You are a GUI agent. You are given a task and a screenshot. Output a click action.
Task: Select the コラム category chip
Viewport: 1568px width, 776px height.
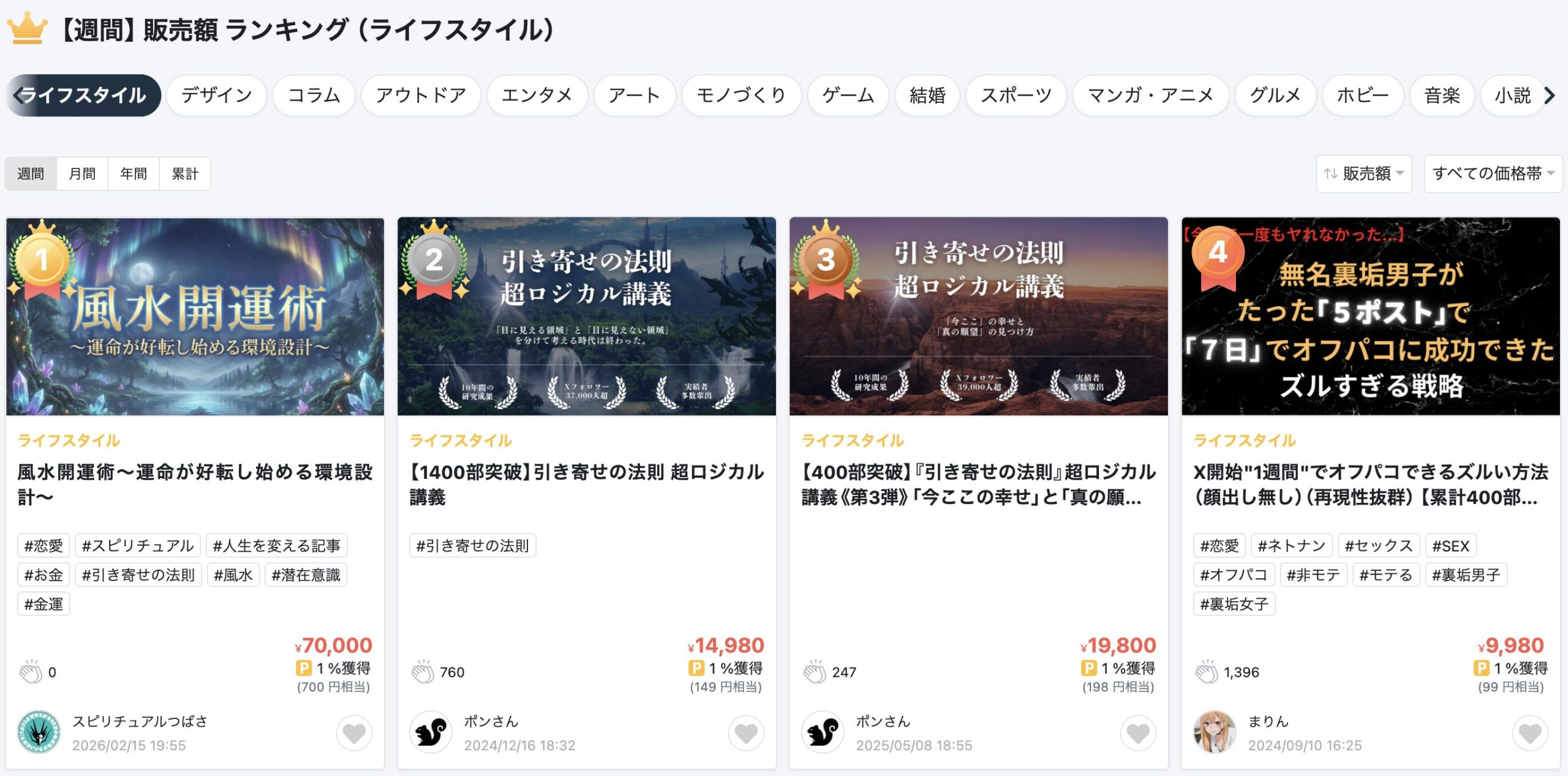click(314, 96)
